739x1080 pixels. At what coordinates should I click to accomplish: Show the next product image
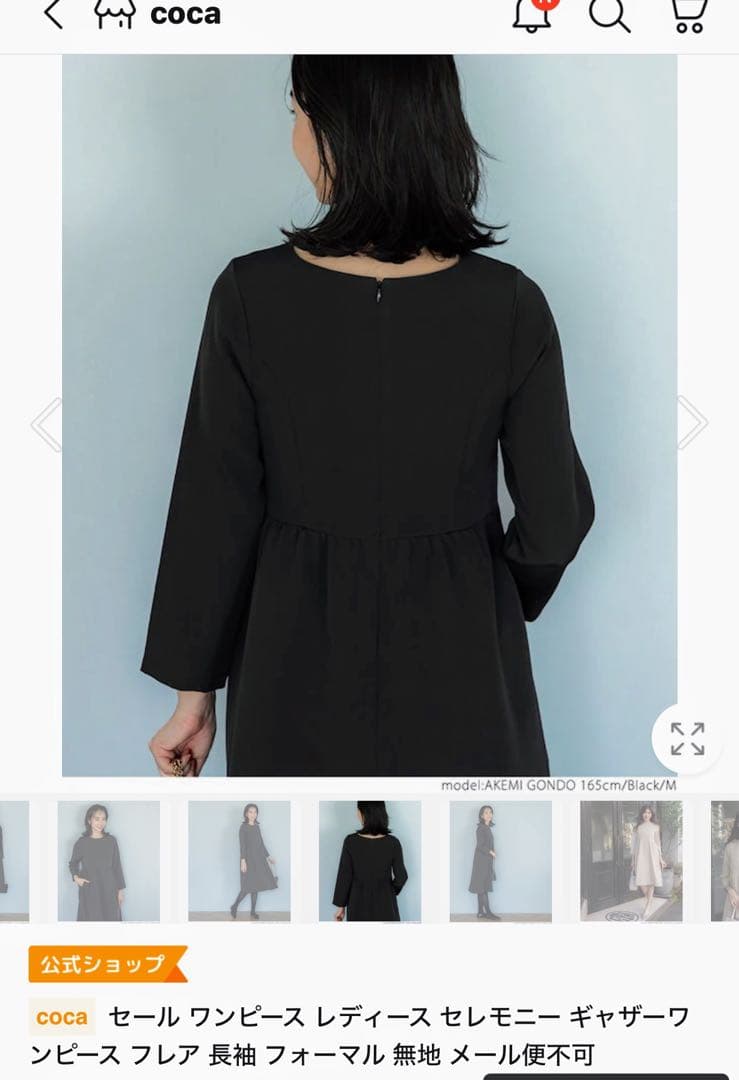[692, 422]
